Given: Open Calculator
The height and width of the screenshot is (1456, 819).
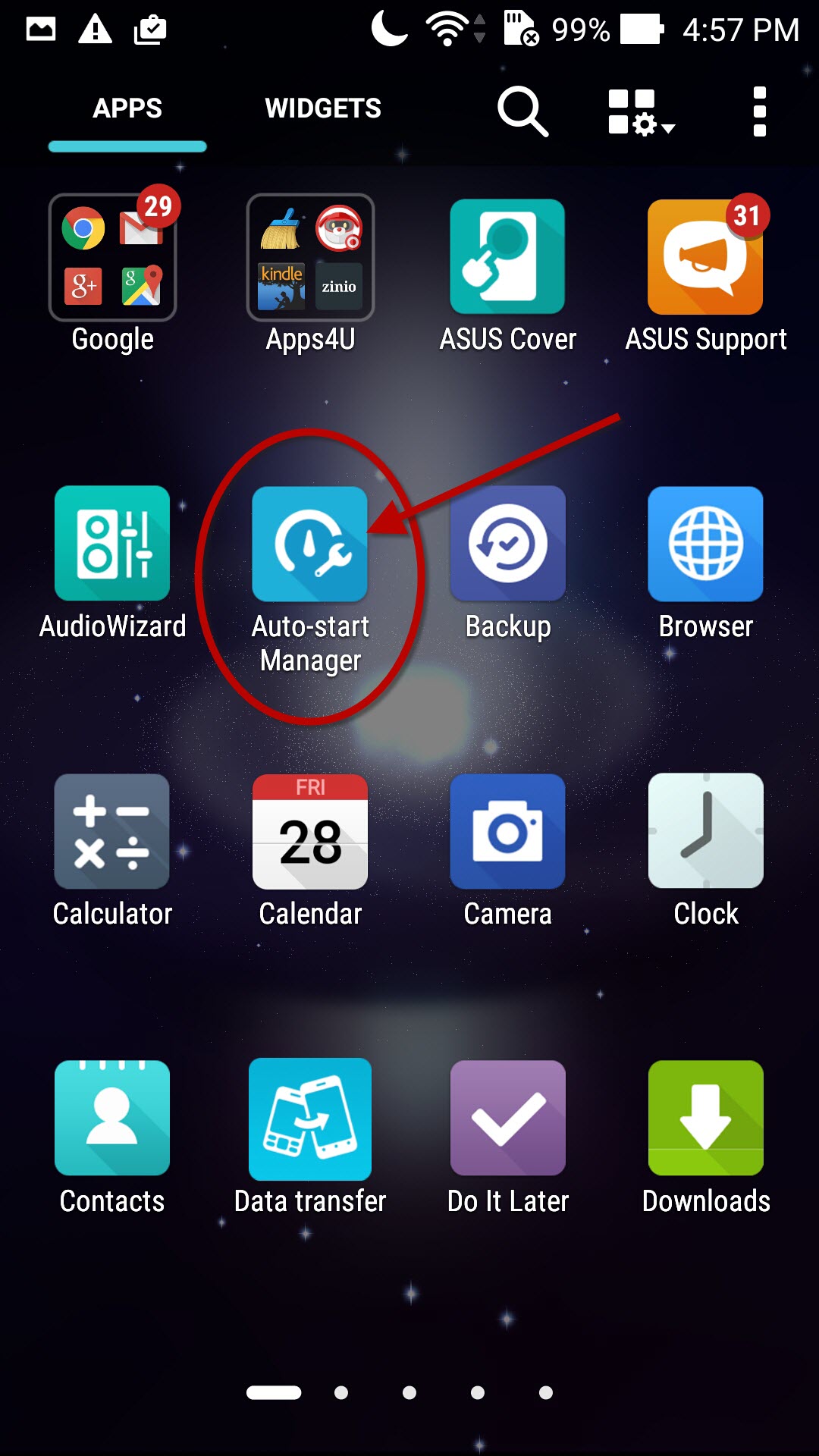Looking at the screenshot, I should (112, 831).
